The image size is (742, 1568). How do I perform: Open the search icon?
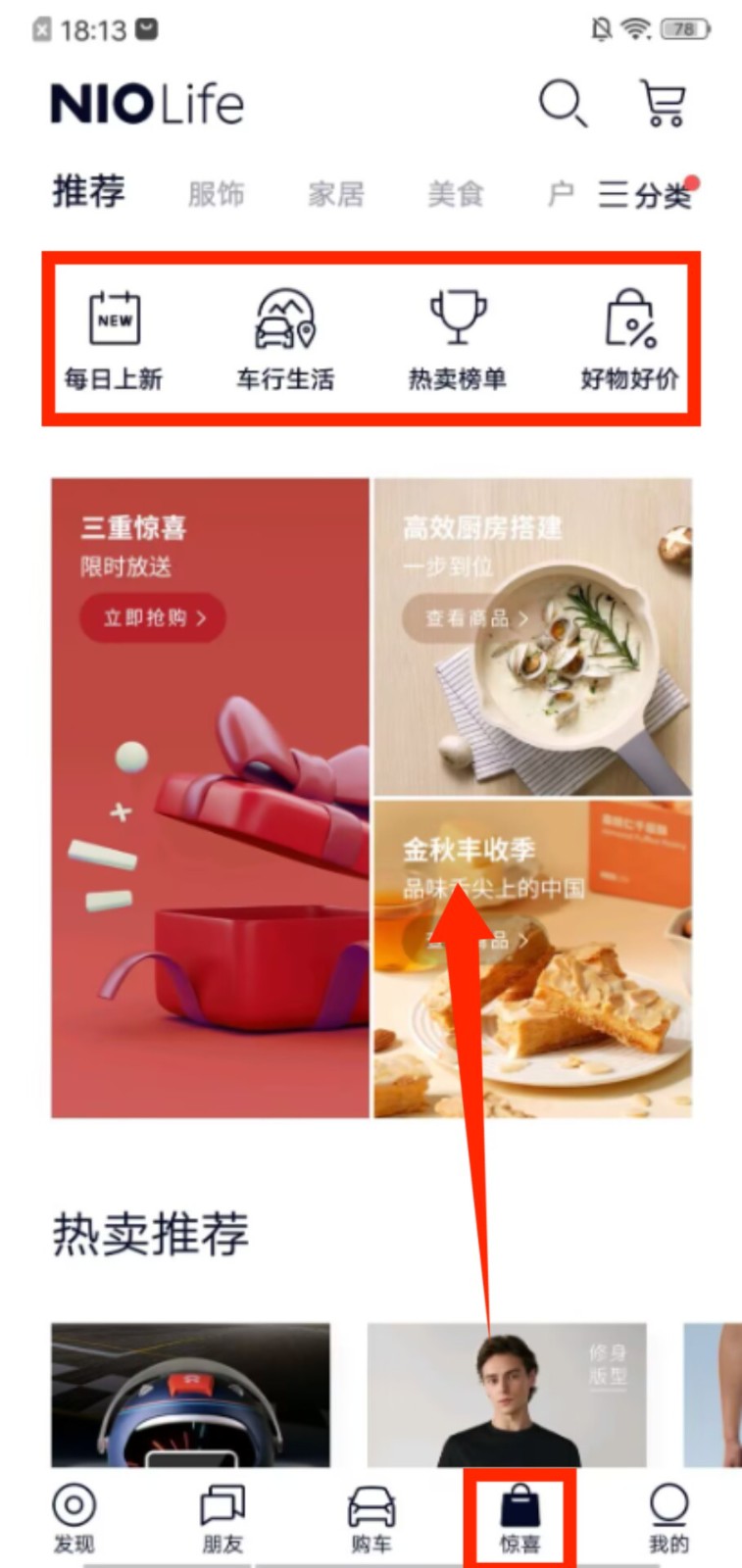(563, 103)
